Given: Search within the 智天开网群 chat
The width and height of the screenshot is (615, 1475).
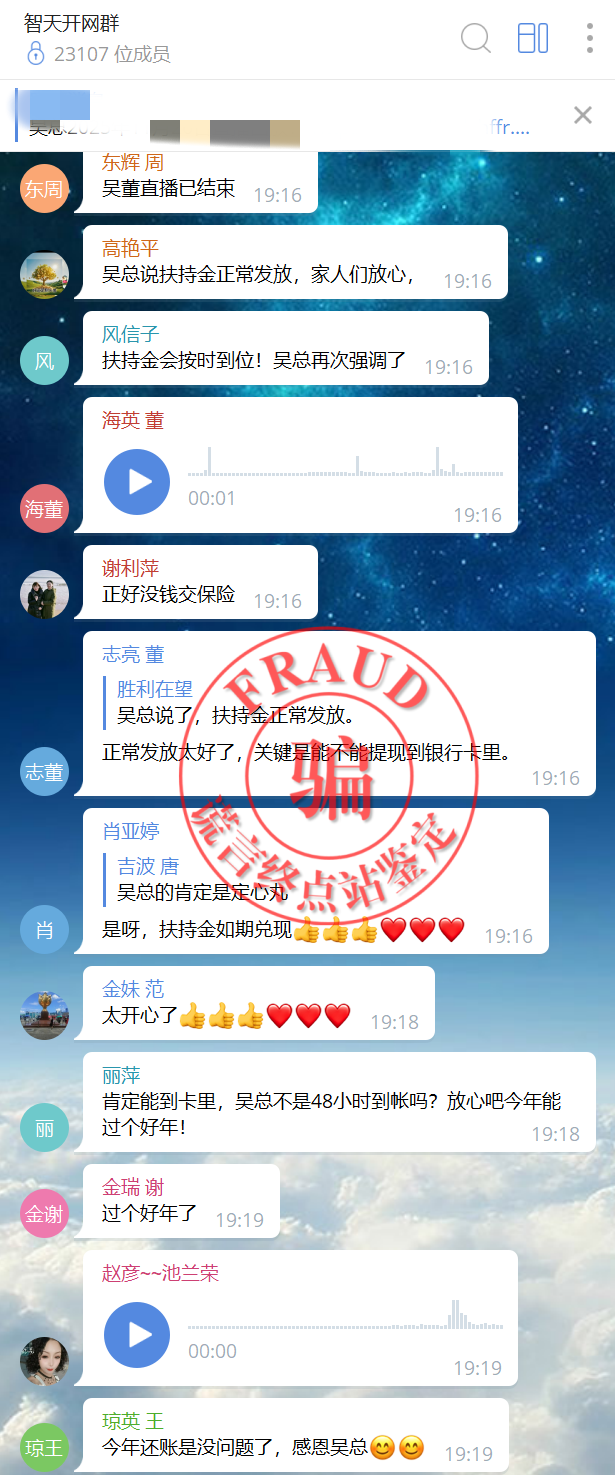Looking at the screenshot, I should [475, 38].
